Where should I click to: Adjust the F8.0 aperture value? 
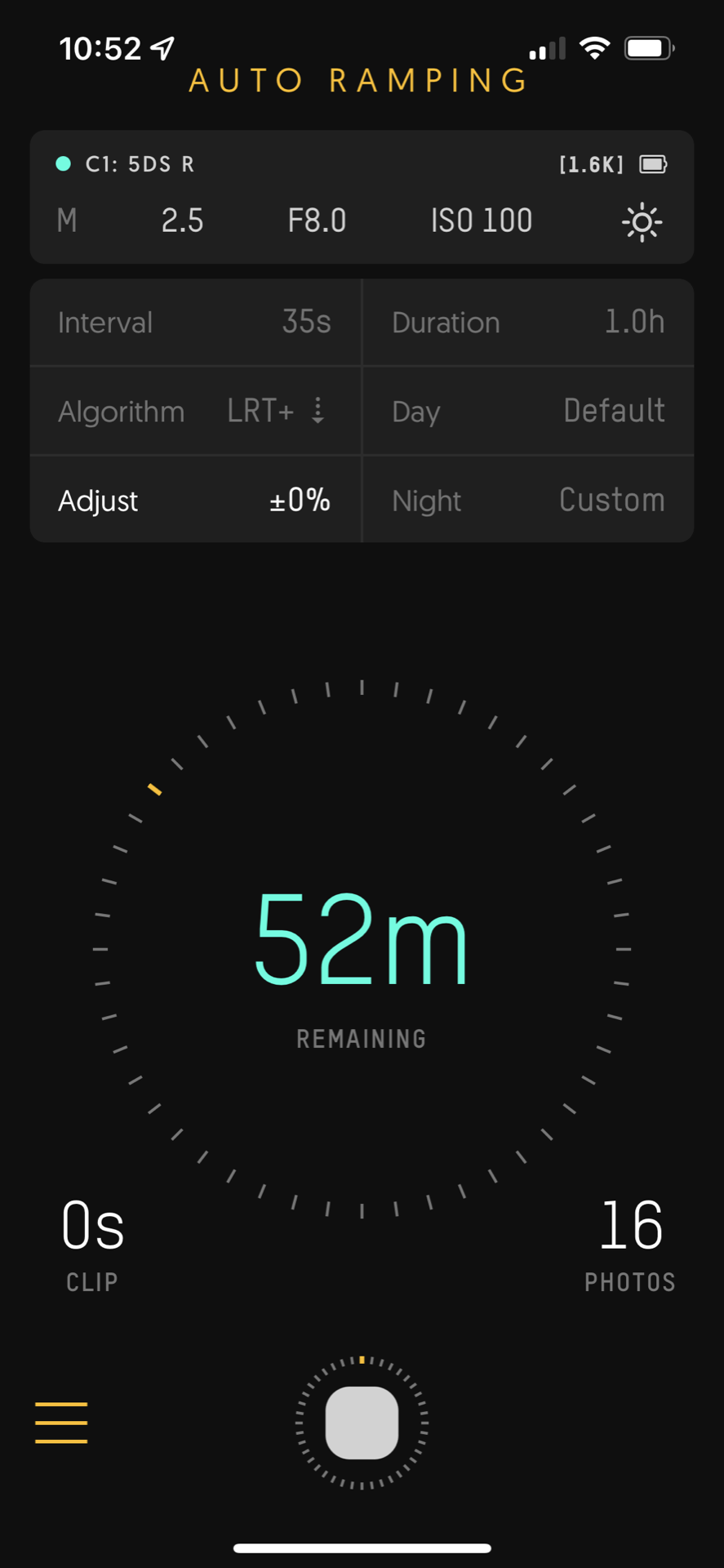point(317,220)
